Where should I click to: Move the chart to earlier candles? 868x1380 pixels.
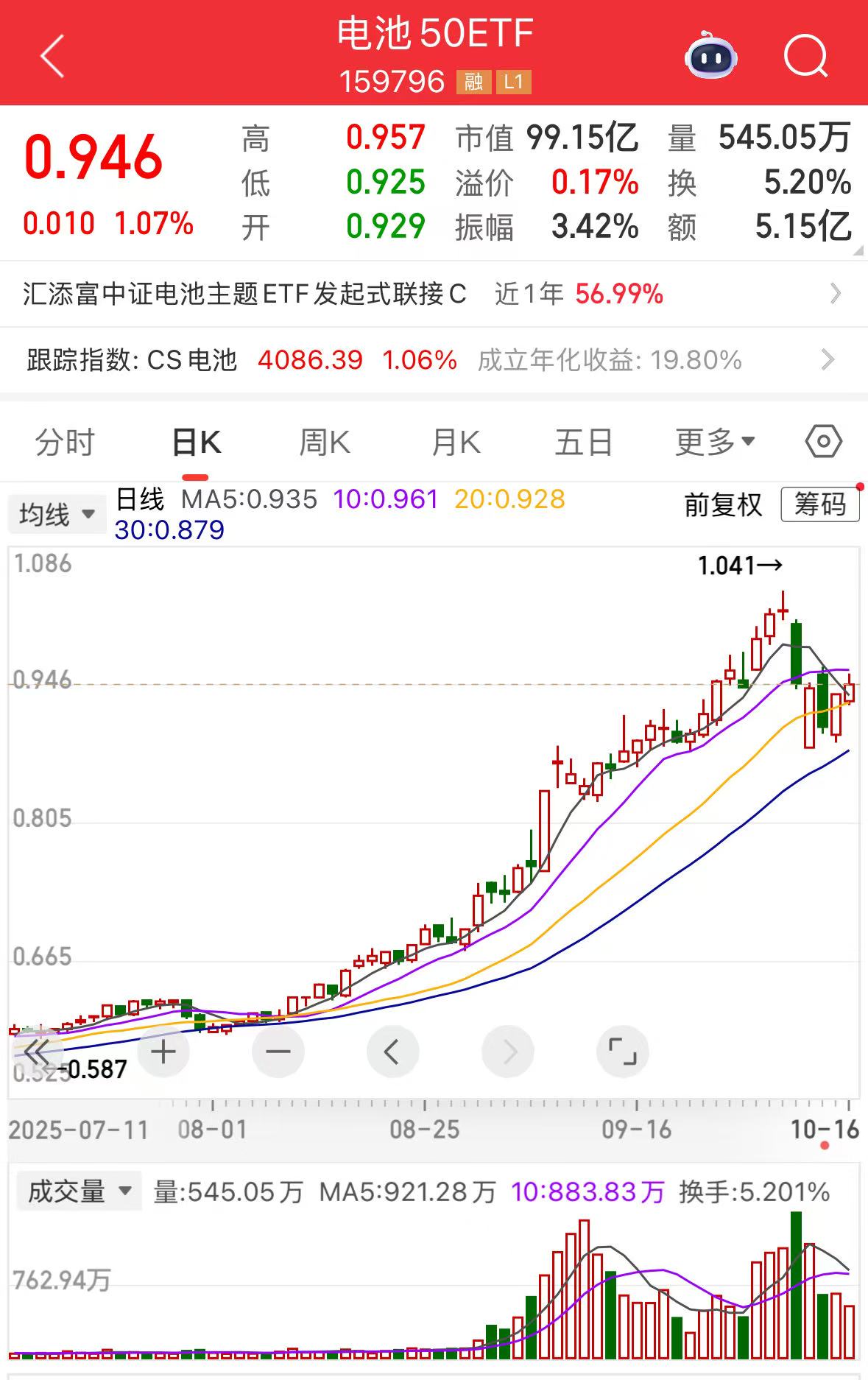392,1052
